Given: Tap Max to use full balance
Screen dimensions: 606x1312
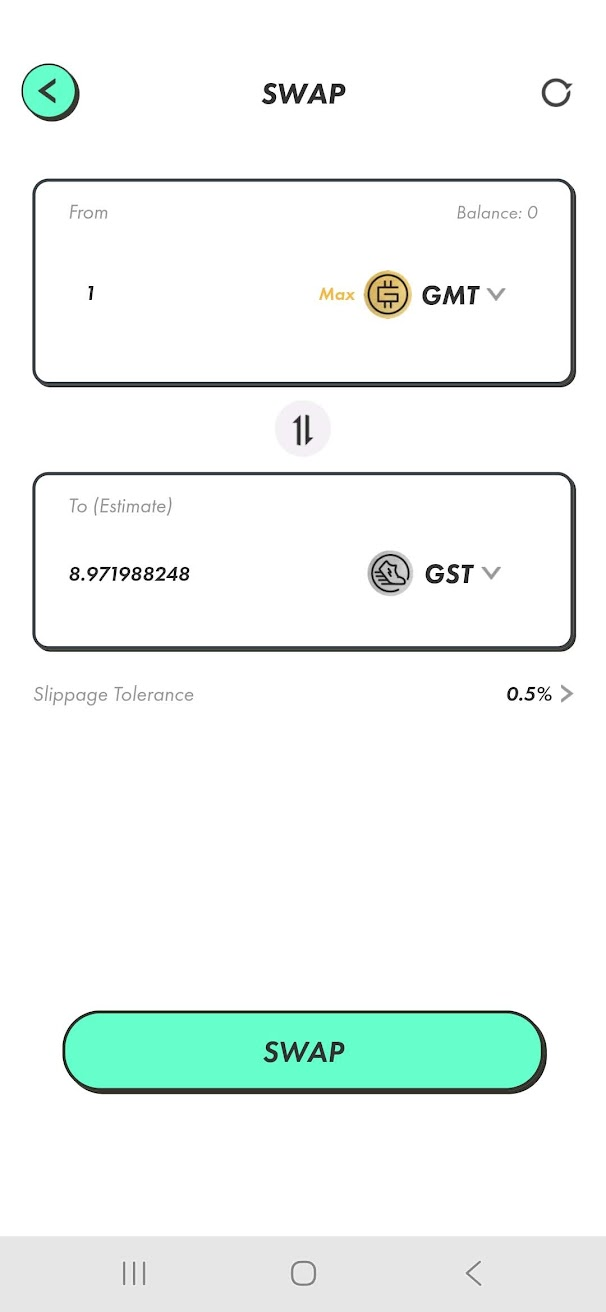Looking at the screenshot, I should pos(337,295).
